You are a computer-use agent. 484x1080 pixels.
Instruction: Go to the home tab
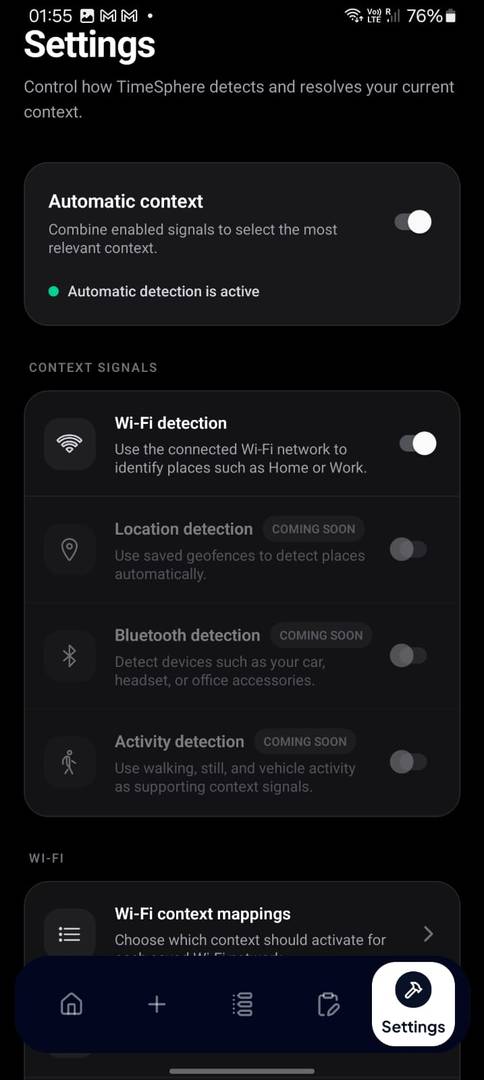tap(71, 1004)
